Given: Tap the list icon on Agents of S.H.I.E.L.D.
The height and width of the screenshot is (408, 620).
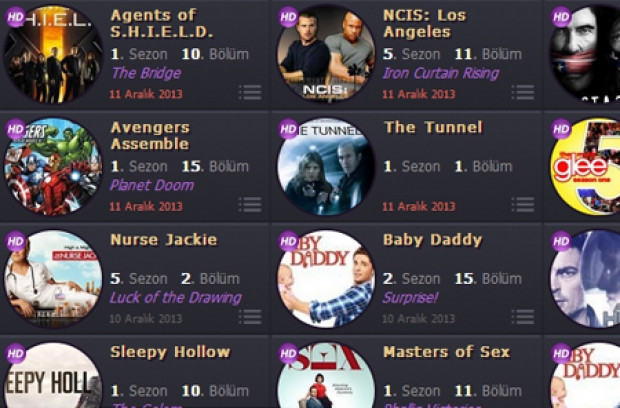Looking at the screenshot, I should (250, 92).
